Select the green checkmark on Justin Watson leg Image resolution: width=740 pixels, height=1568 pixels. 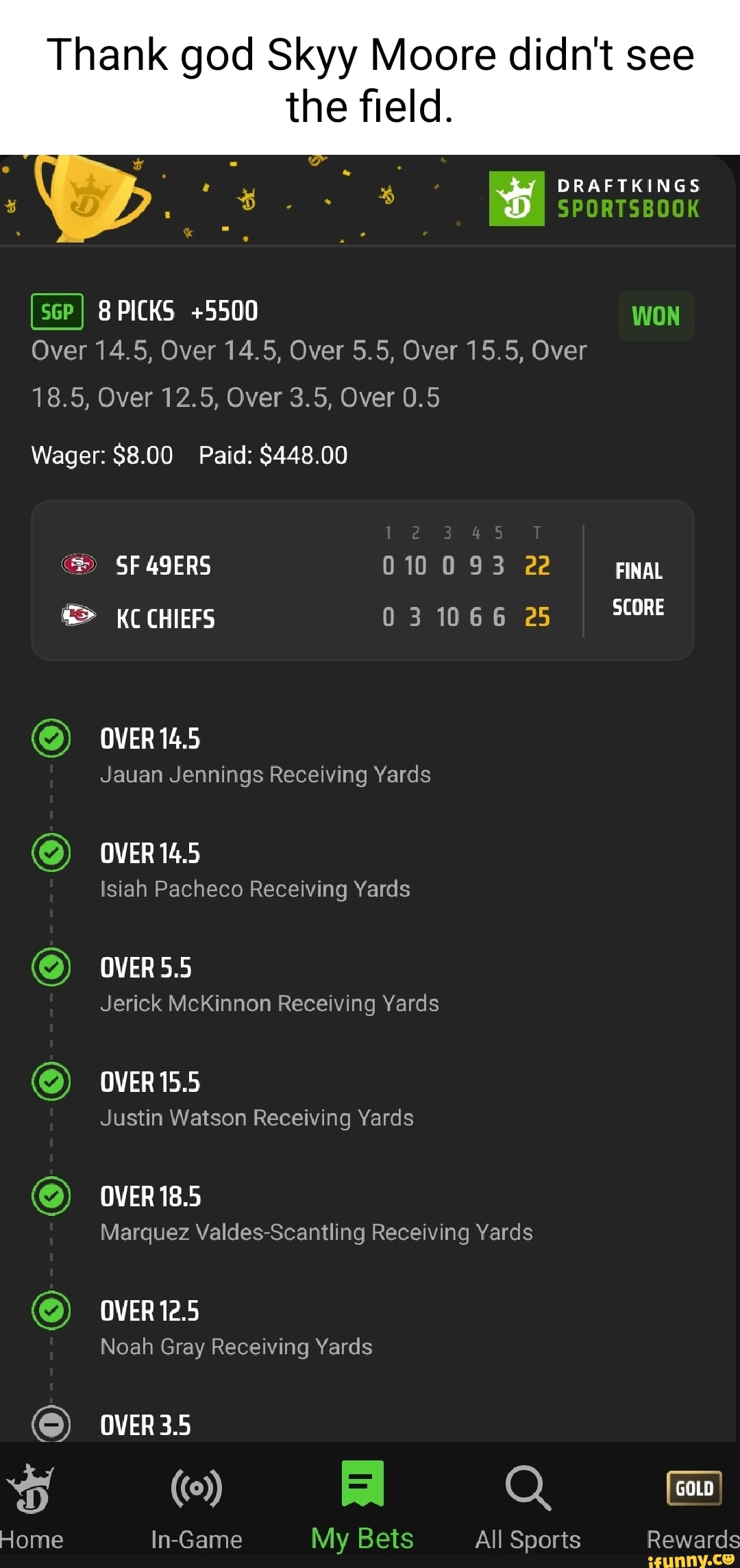pos(51,1081)
